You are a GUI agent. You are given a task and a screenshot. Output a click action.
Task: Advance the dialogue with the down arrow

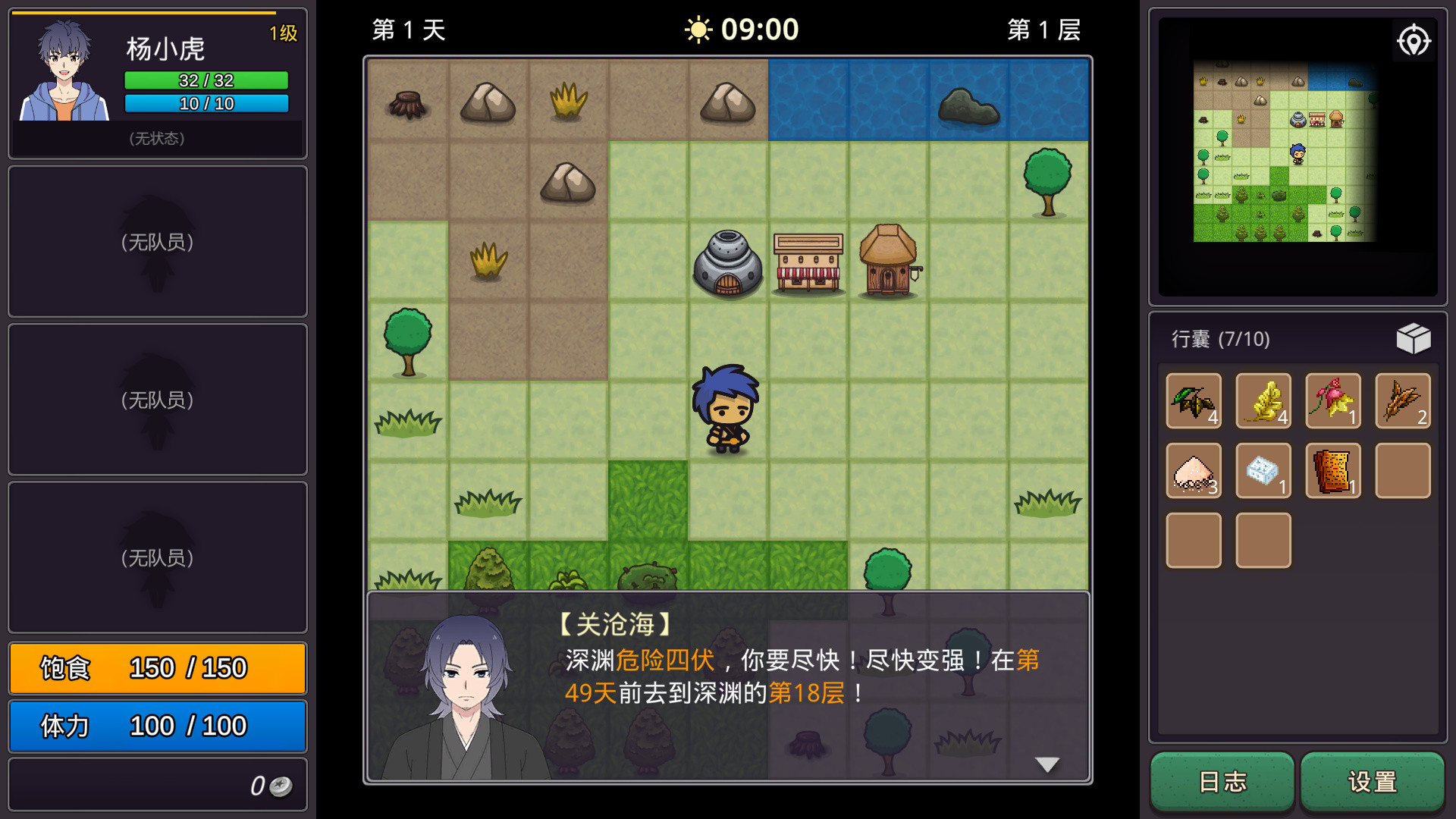[1047, 764]
